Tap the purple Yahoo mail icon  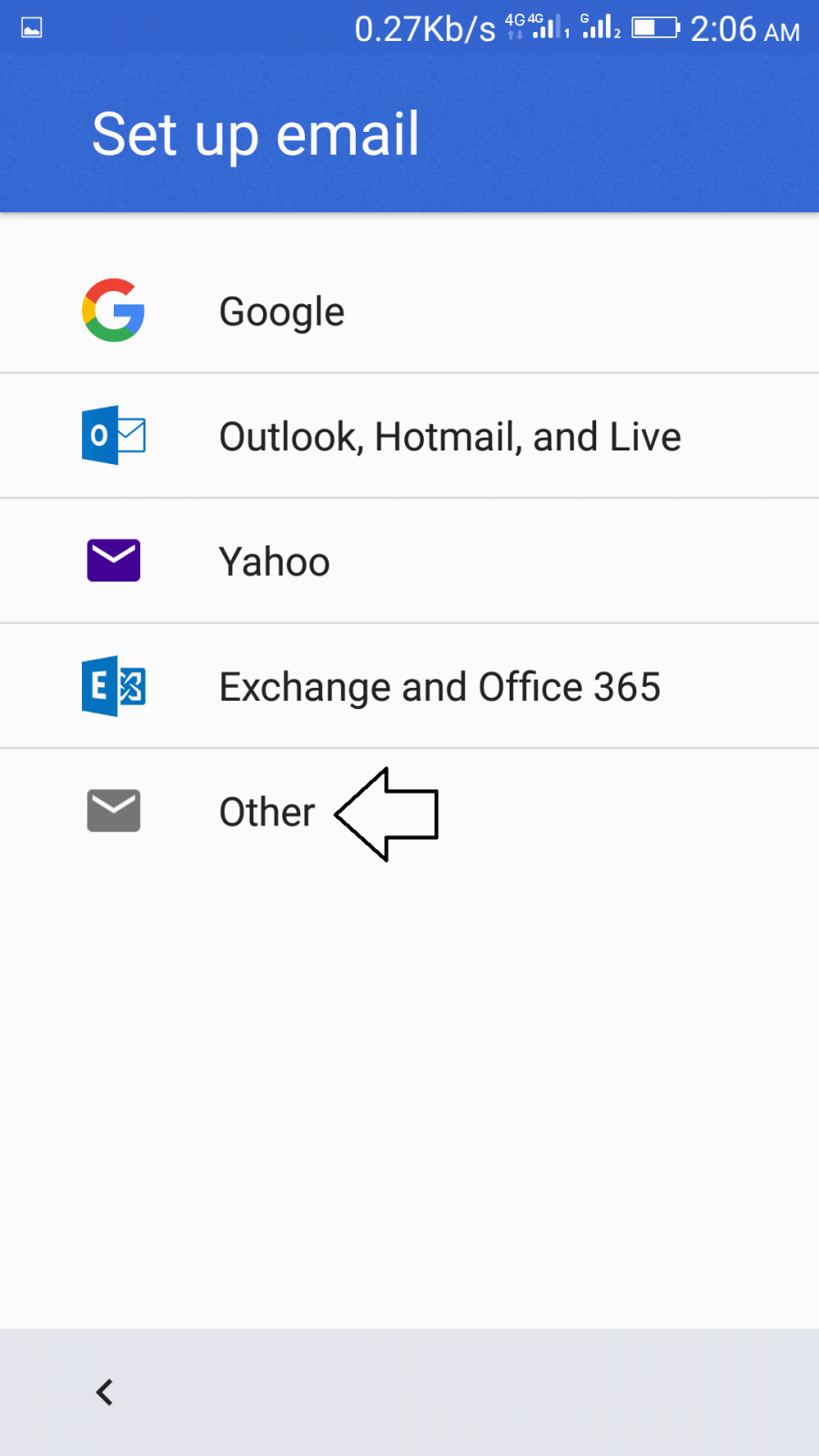click(x=113, y=561)
